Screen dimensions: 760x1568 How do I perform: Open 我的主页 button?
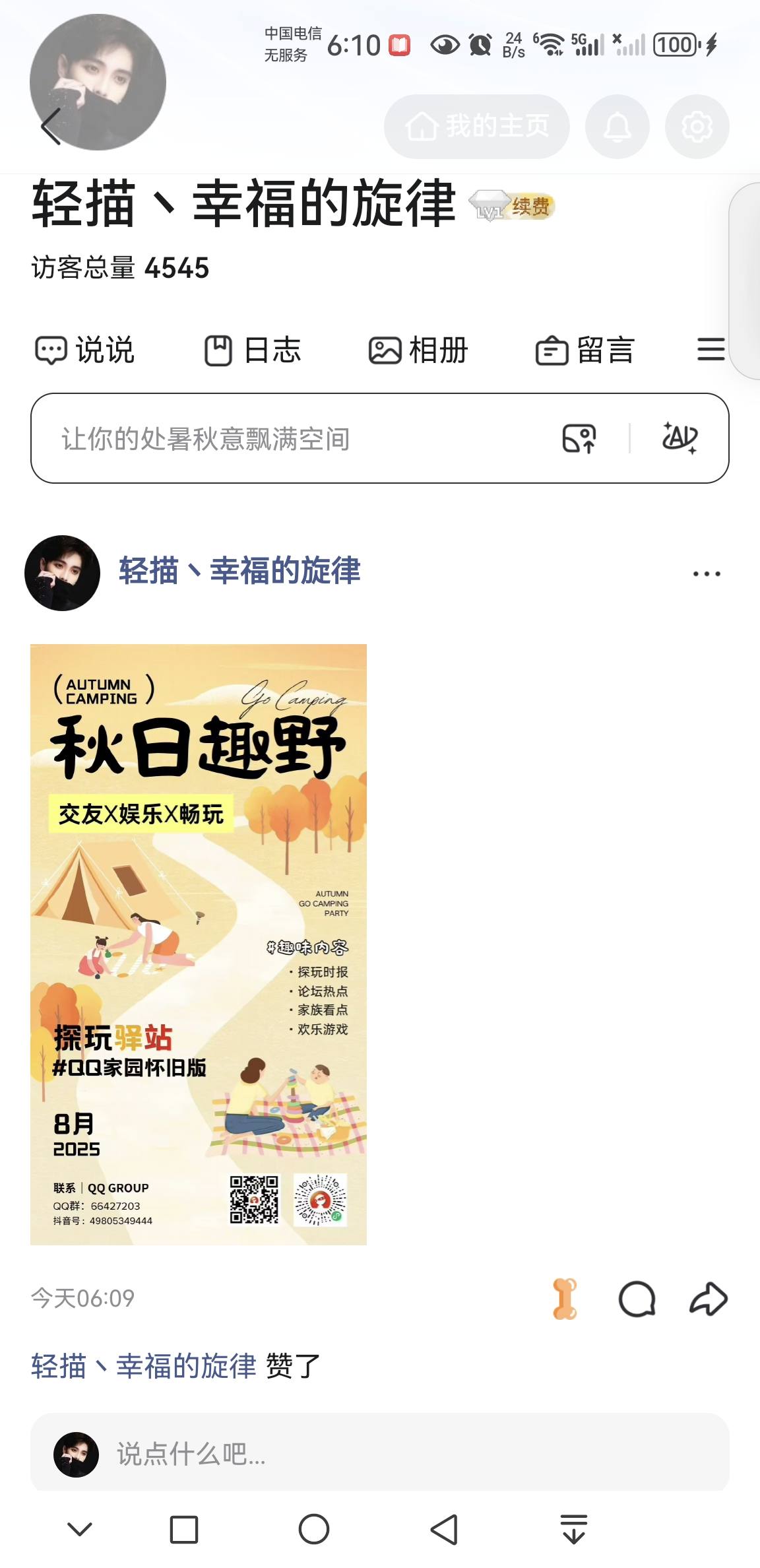[476, 126]
